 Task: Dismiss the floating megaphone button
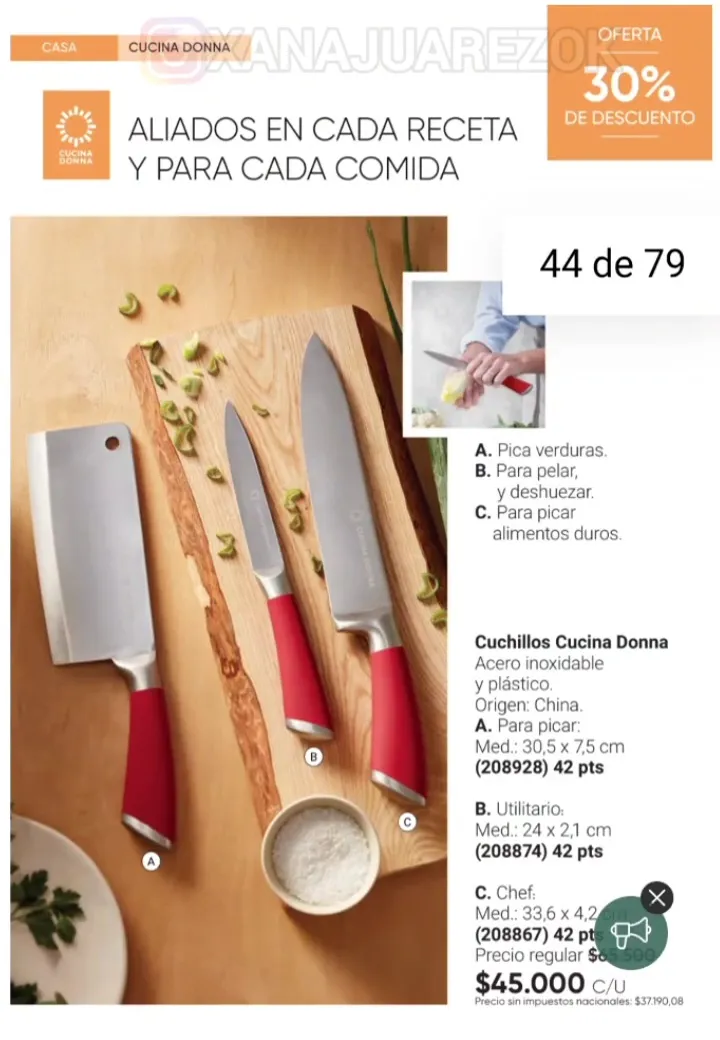coord(657,897)
